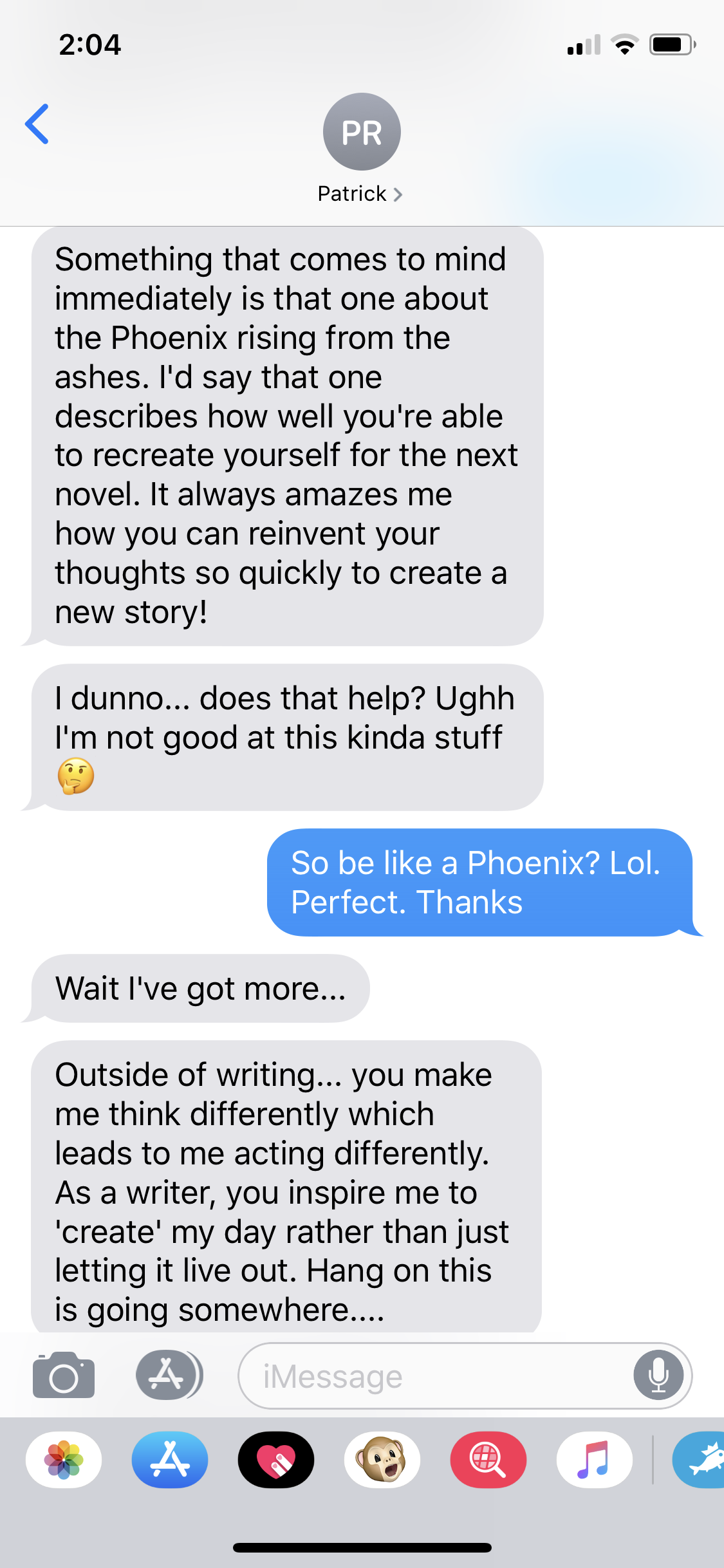The height and width of the screenshot is (1568, 724).
Task: Open the Animoji monkey app
Action: click(x=382, y=1460)
